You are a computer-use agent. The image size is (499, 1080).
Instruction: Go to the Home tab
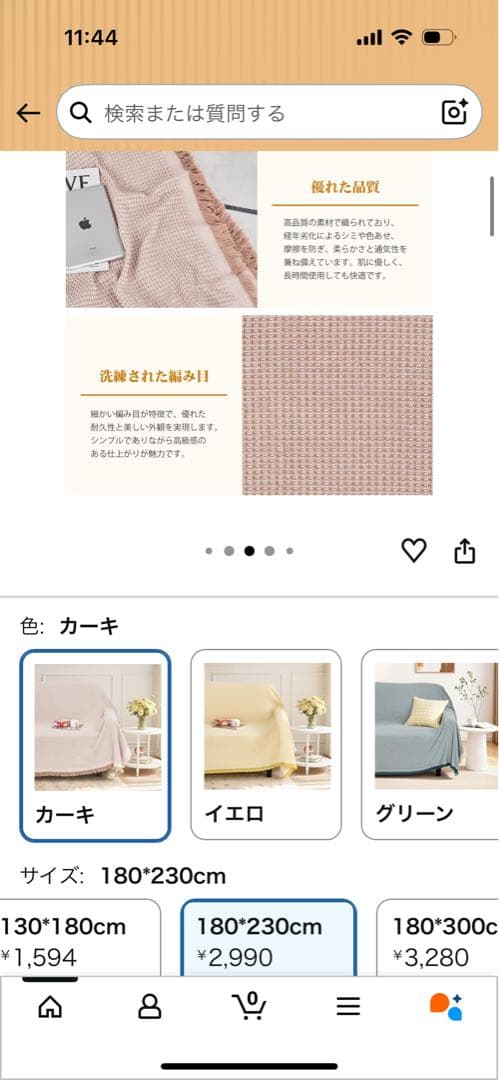pyautogui.click(x=50, y=1008)
